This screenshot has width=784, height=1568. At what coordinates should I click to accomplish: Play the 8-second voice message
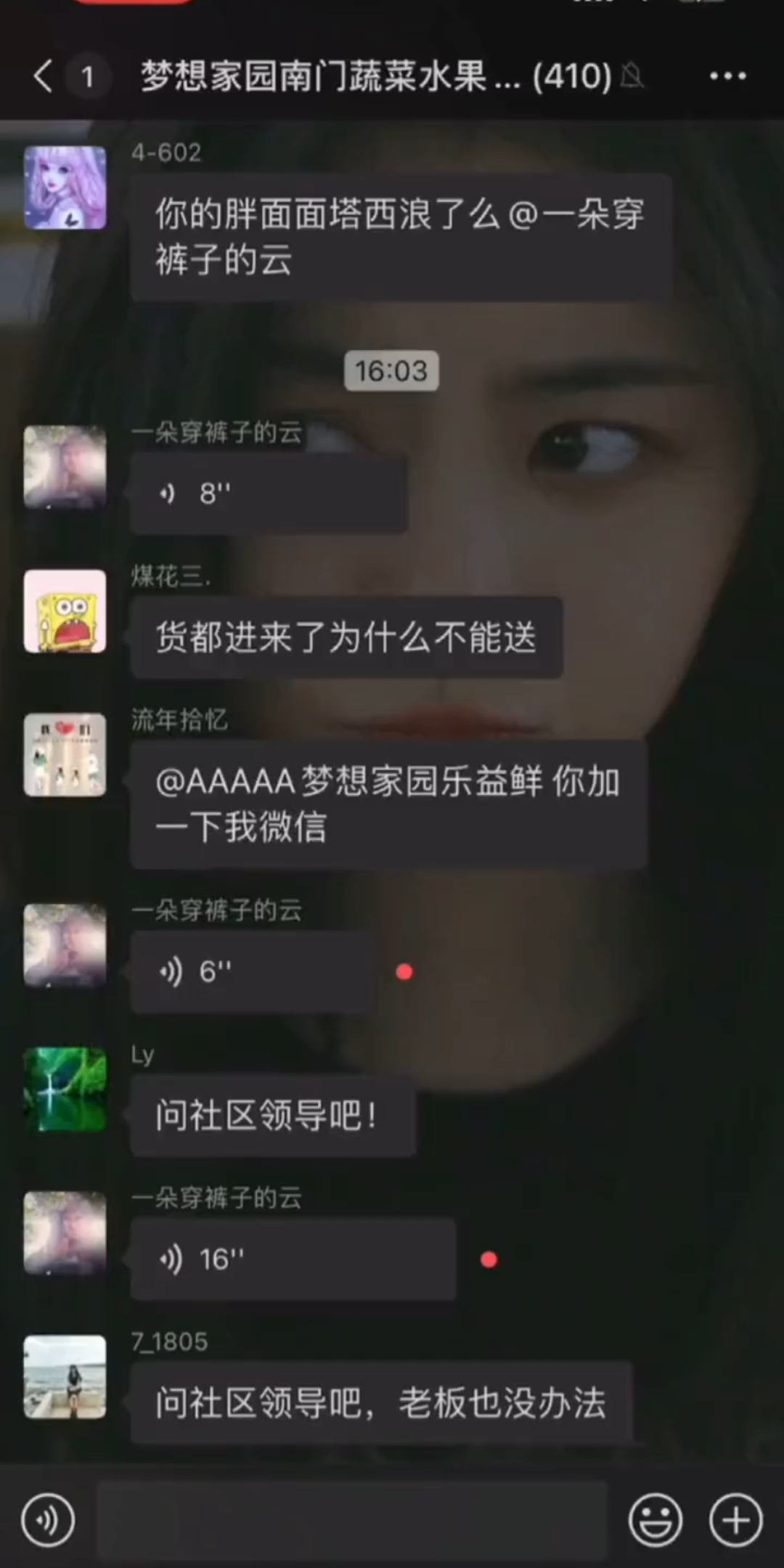click(269, 494)
